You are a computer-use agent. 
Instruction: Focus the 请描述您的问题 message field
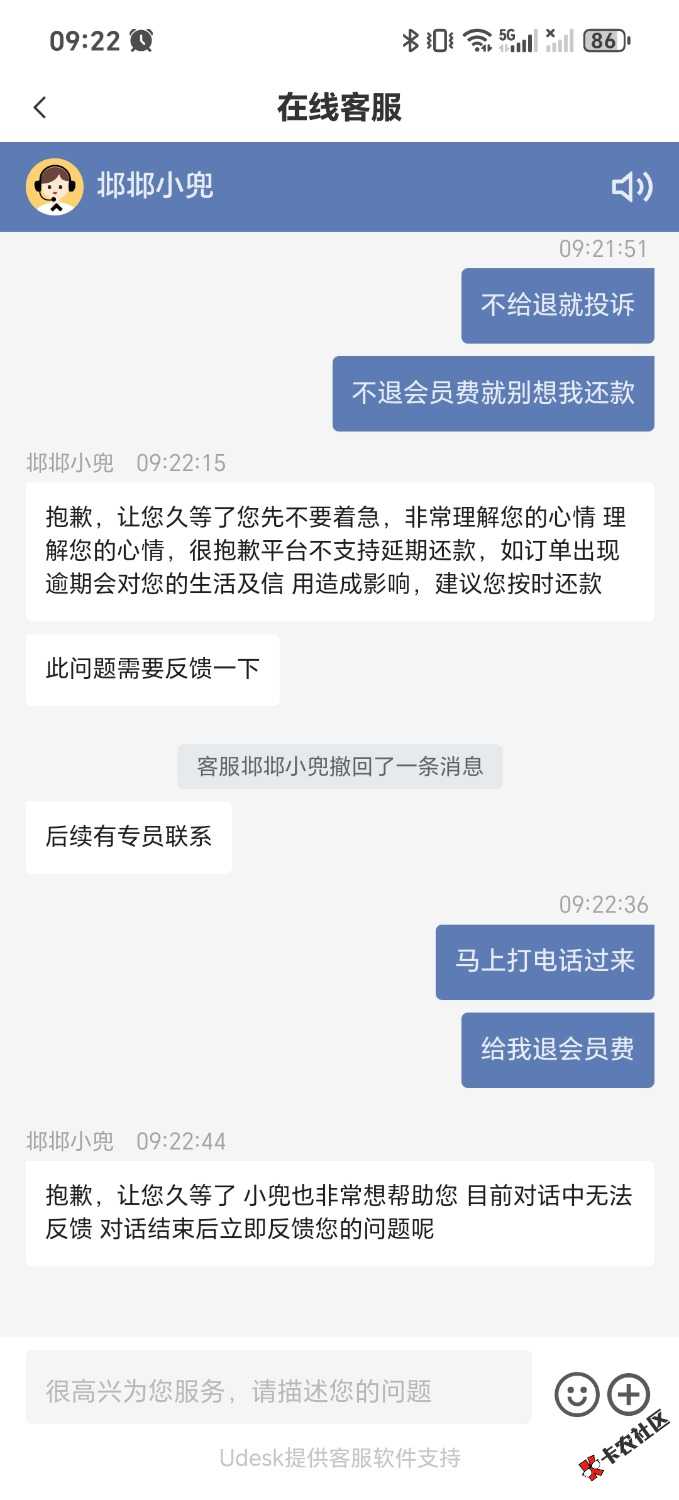pyautogui.click(x=278, y=1390)
